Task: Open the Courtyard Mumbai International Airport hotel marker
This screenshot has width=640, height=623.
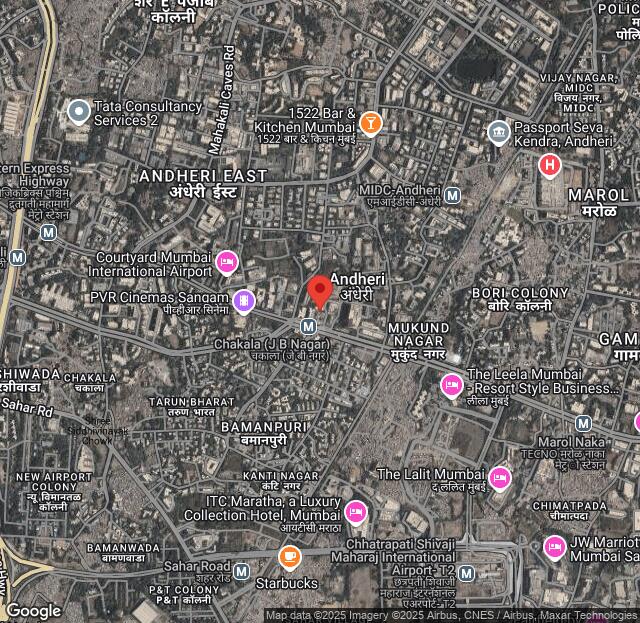Action: [227, 262]
